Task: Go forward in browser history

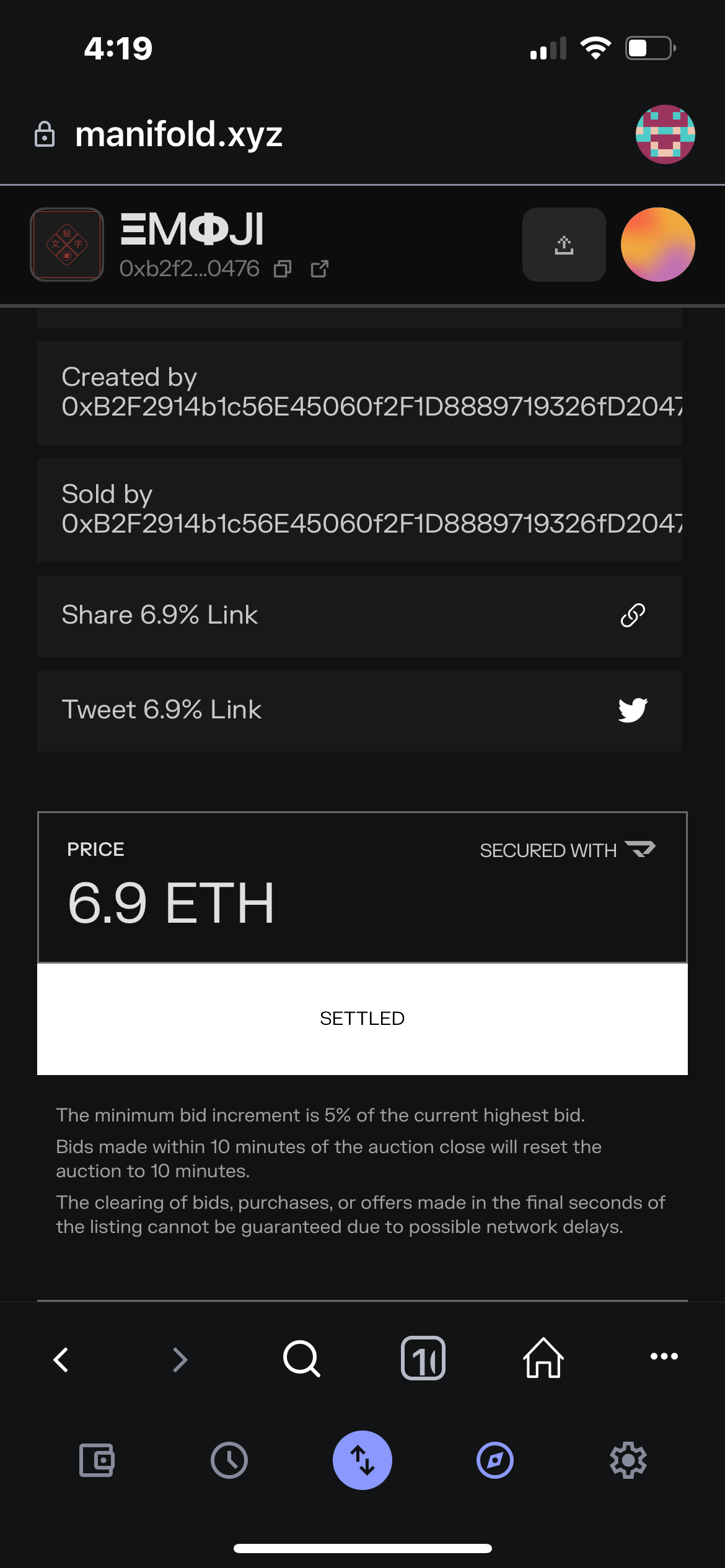Action: point(180,1360)
